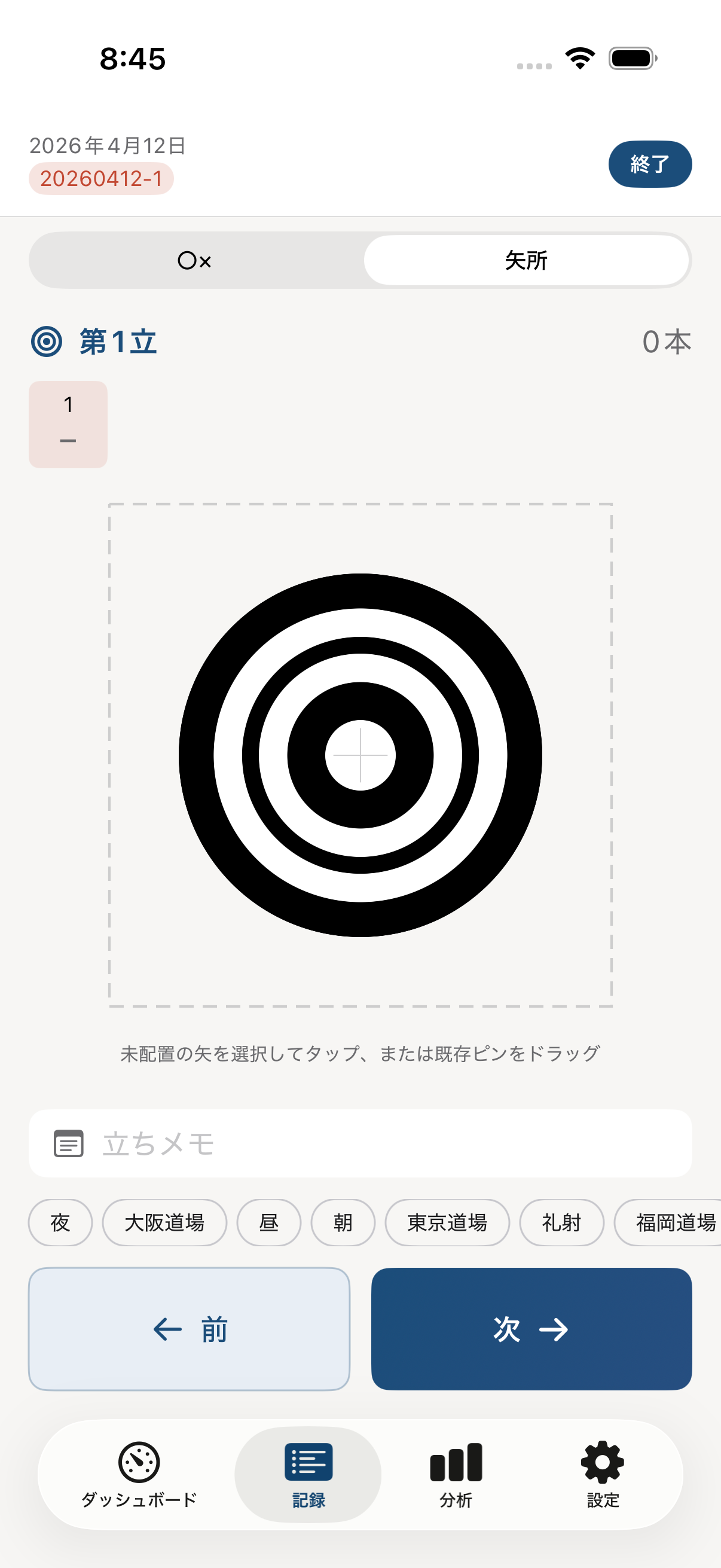Pick the 東京道場 tag
The height and width of the screenshot is (1568, 721).
[x=448, y=1222]
